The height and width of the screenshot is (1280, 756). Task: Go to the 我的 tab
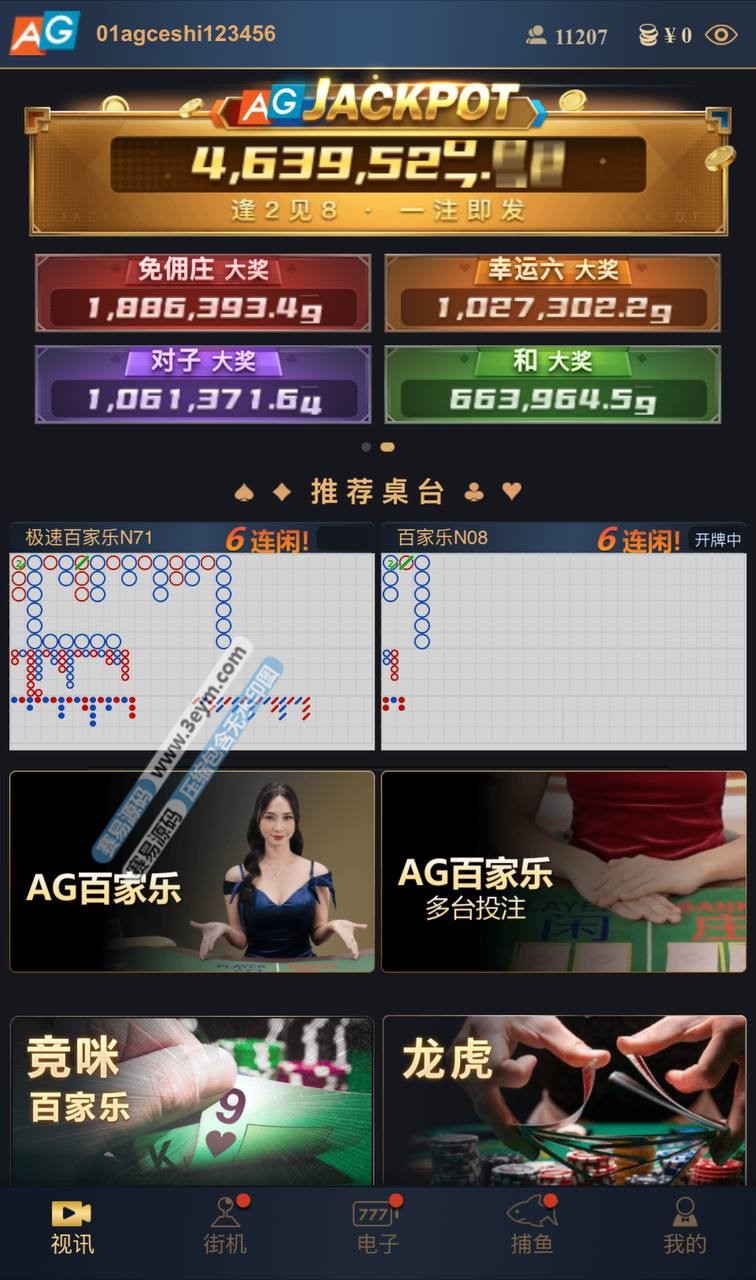tap(684, 1227)
